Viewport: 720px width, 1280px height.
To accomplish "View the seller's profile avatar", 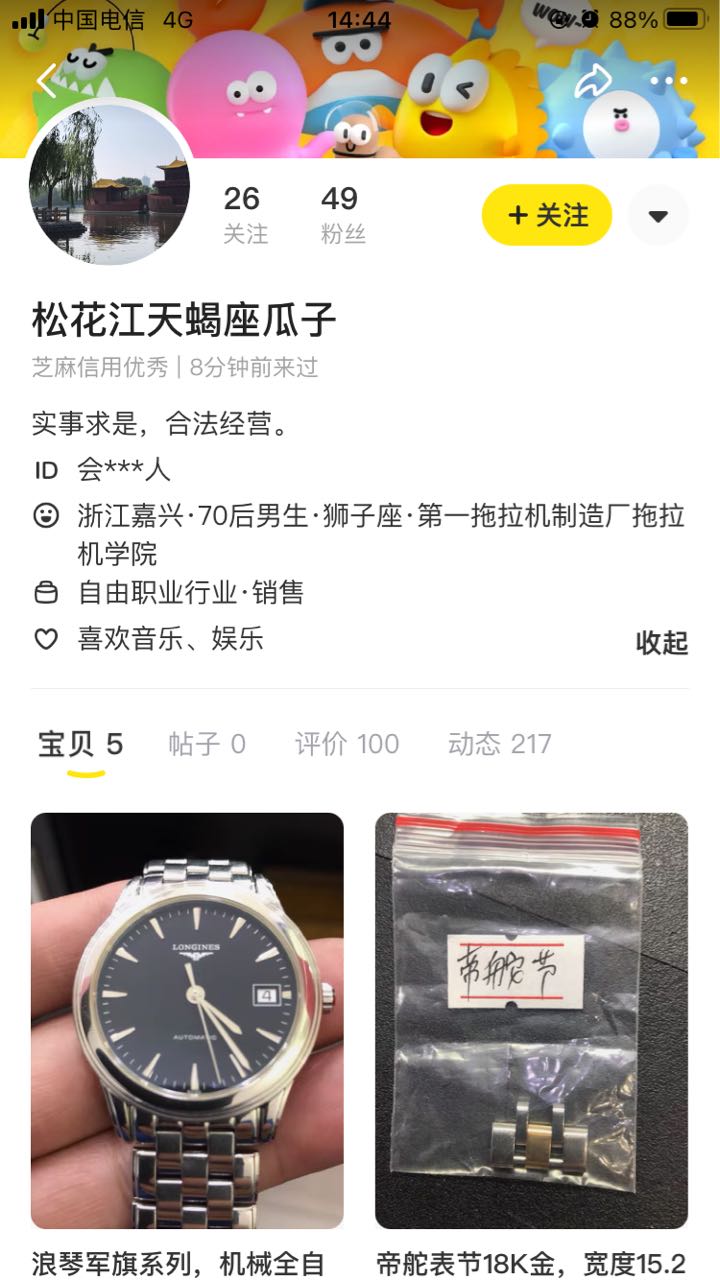I will [x=109, y=185].
